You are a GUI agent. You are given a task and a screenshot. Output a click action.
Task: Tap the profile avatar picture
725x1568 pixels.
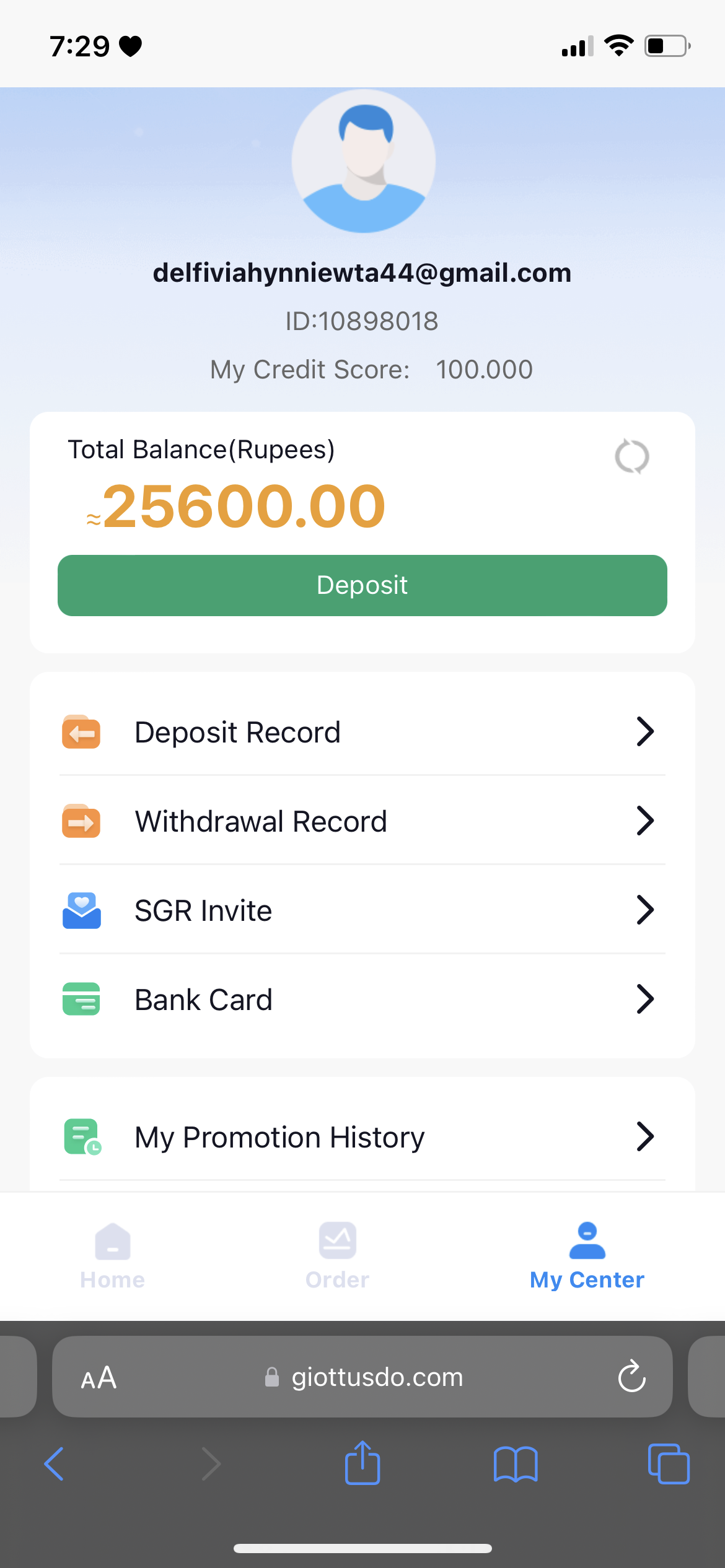click(364, 161)
